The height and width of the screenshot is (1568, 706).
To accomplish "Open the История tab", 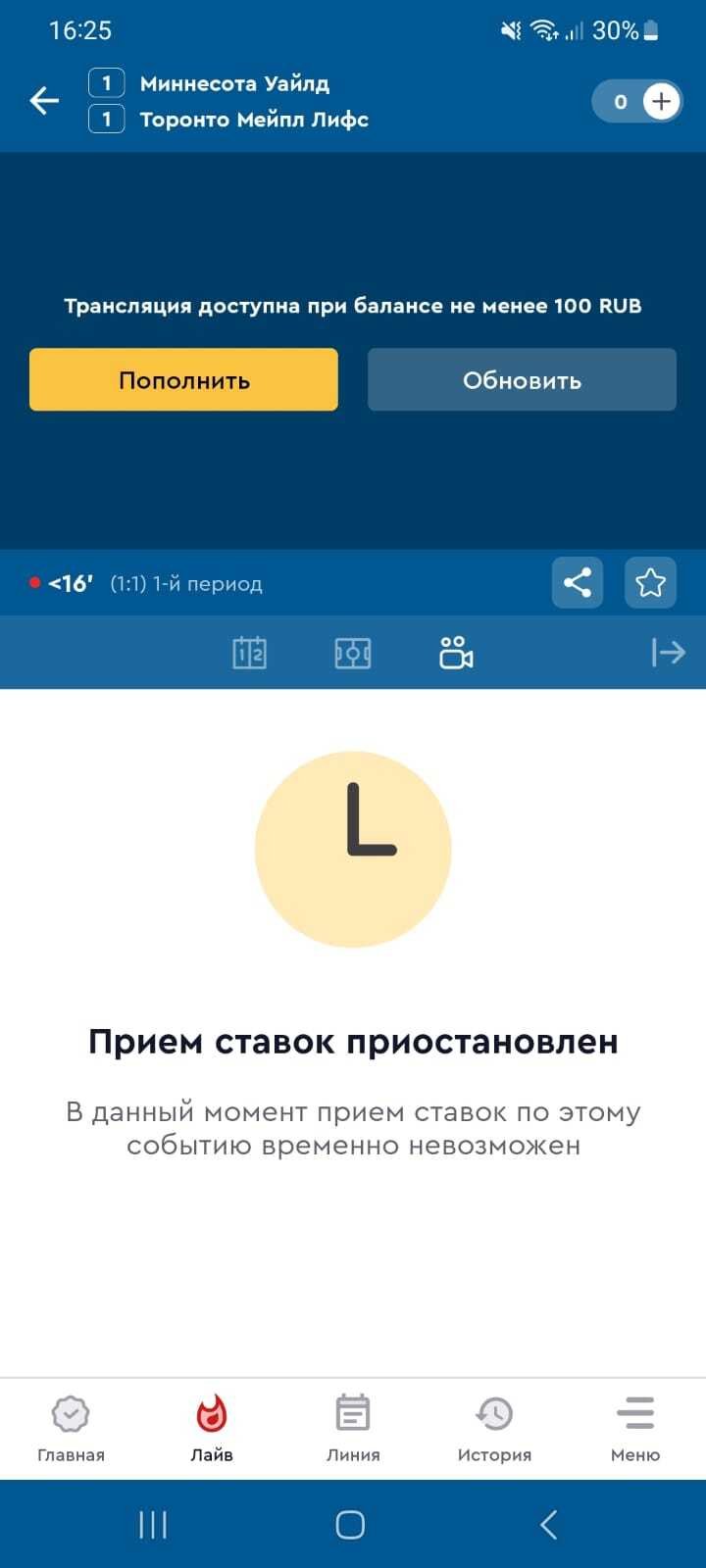I will [x=494, y=1428].
